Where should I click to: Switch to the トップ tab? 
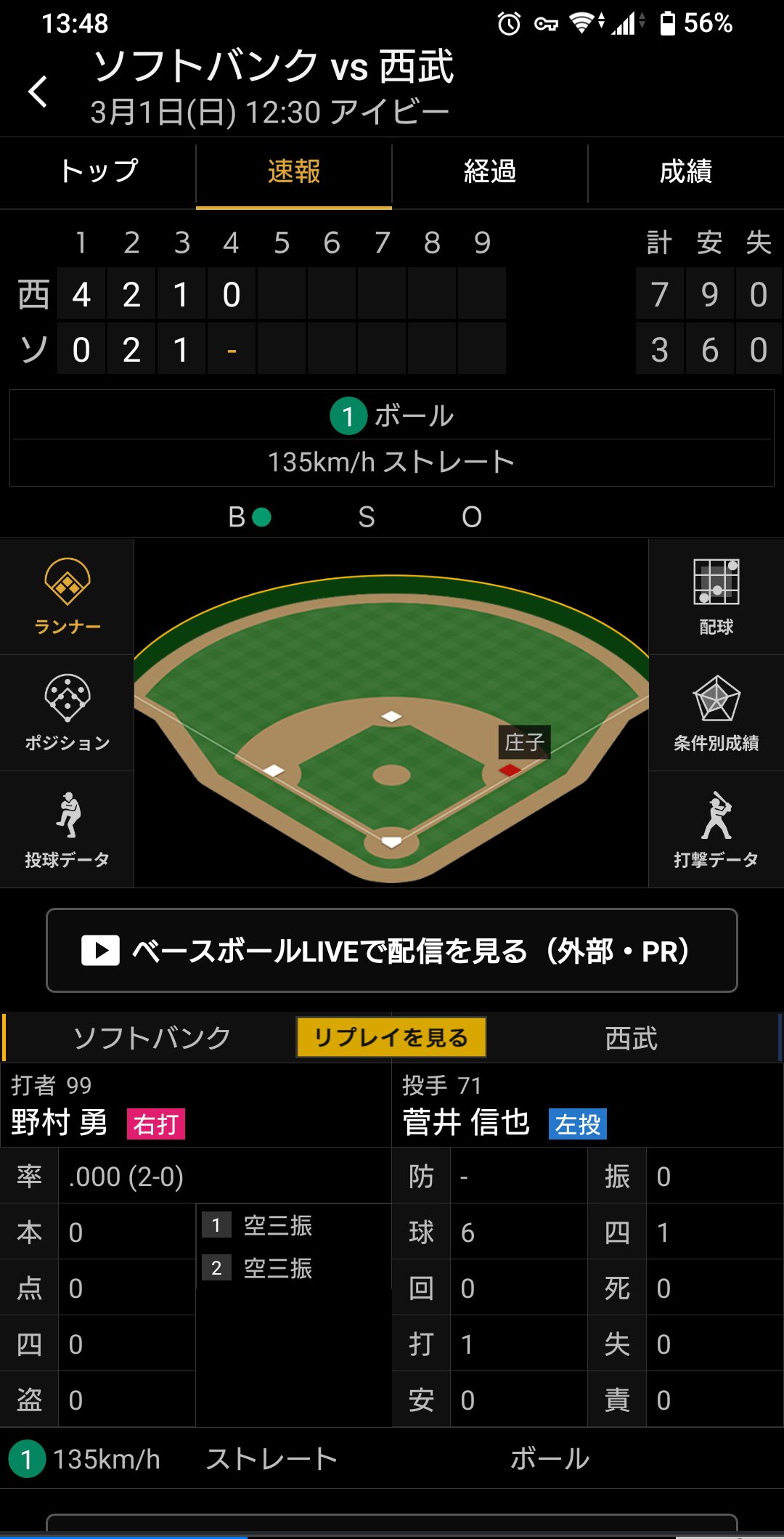pos(98,172)
